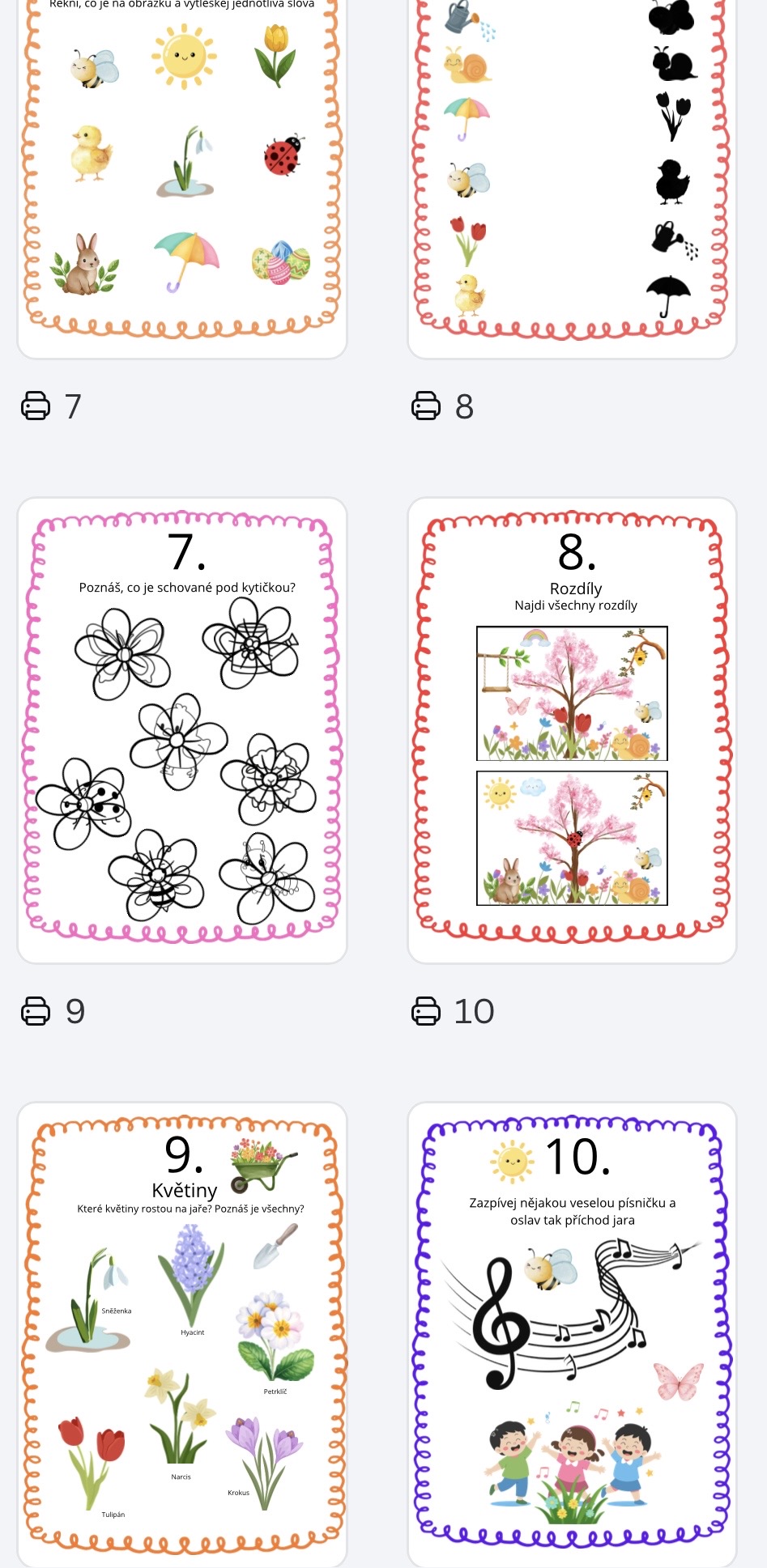Open the worksheet about singing a spring song
Viewport: 767px width, 1568px height.
(572, 1334)
